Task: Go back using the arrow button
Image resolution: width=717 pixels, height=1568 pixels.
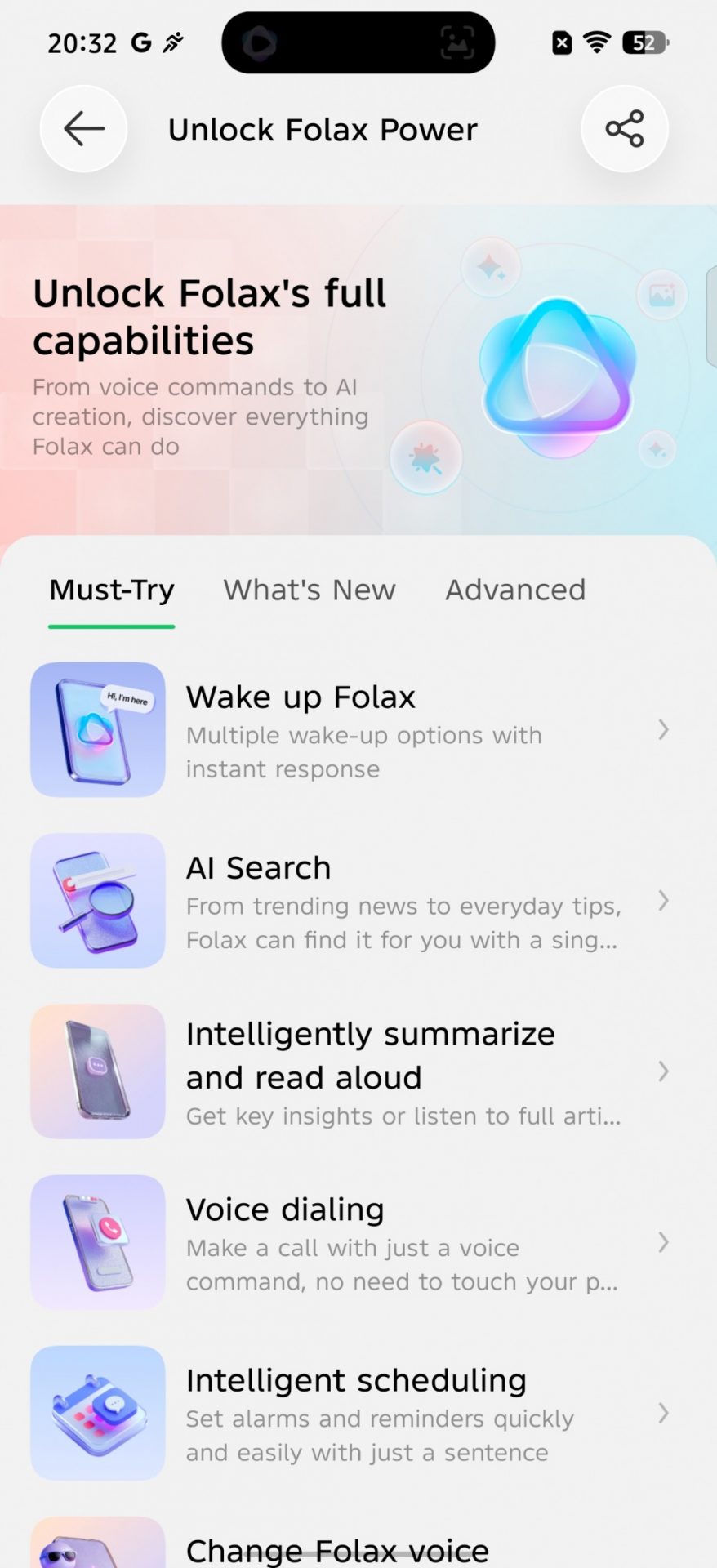Action: click(x=83, y=129)
